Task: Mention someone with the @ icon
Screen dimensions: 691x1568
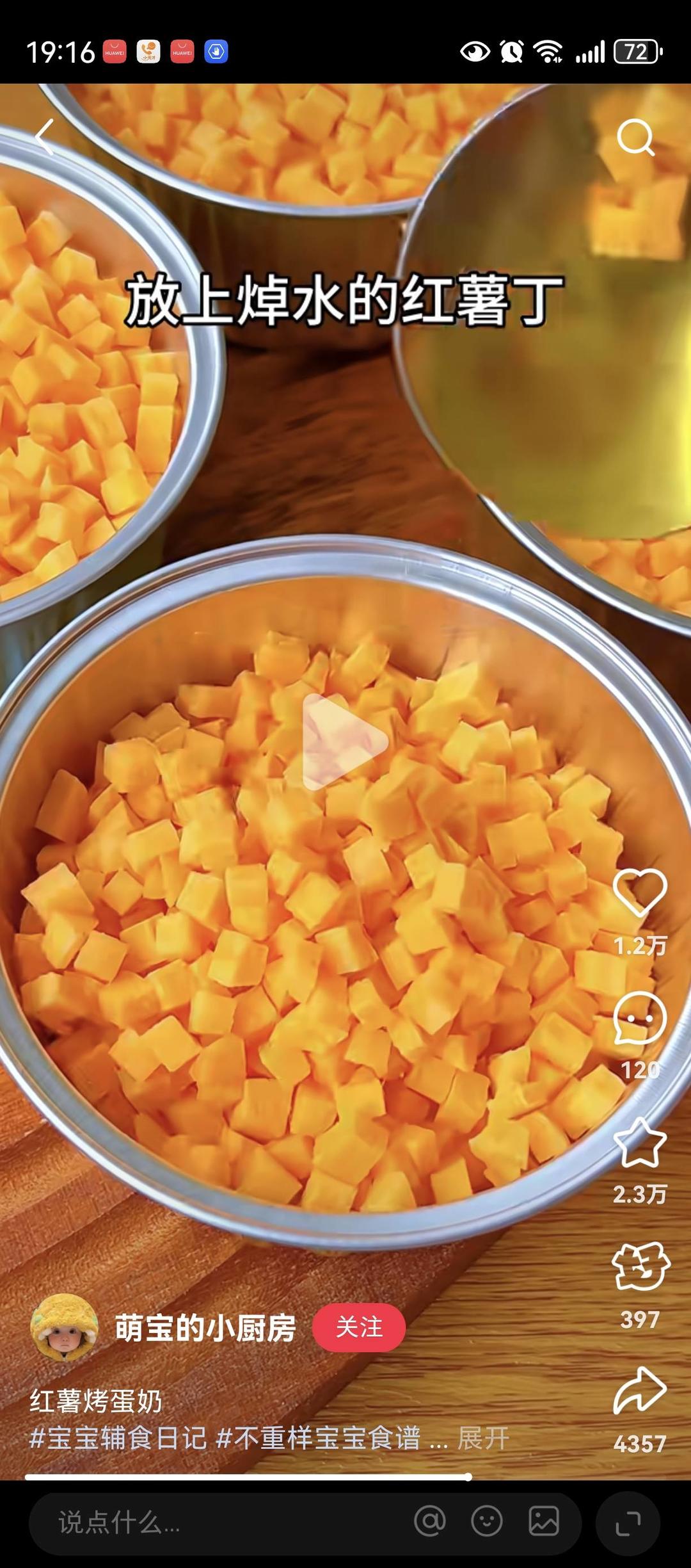Action: (x=430, y=1521)
